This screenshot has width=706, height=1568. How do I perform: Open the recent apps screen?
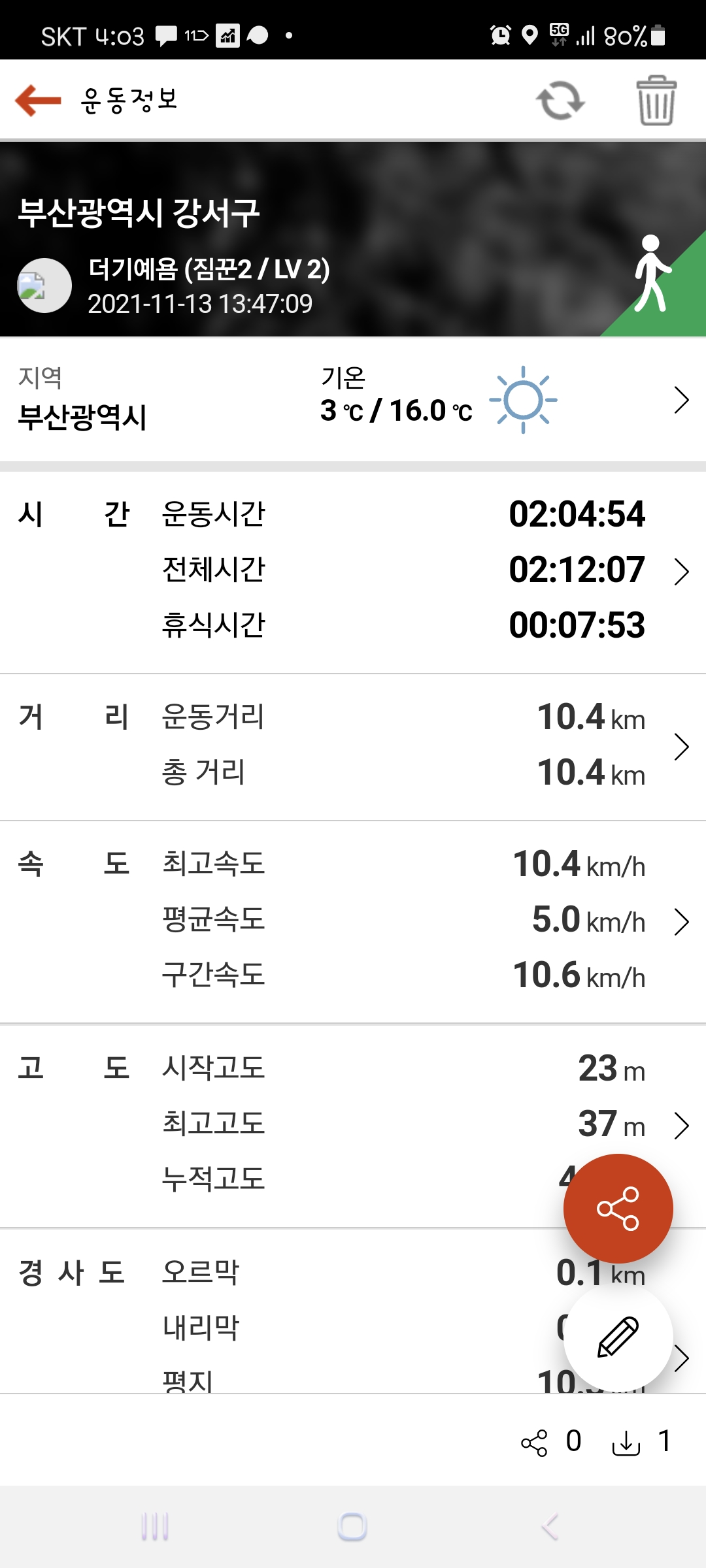point(156,1527)
